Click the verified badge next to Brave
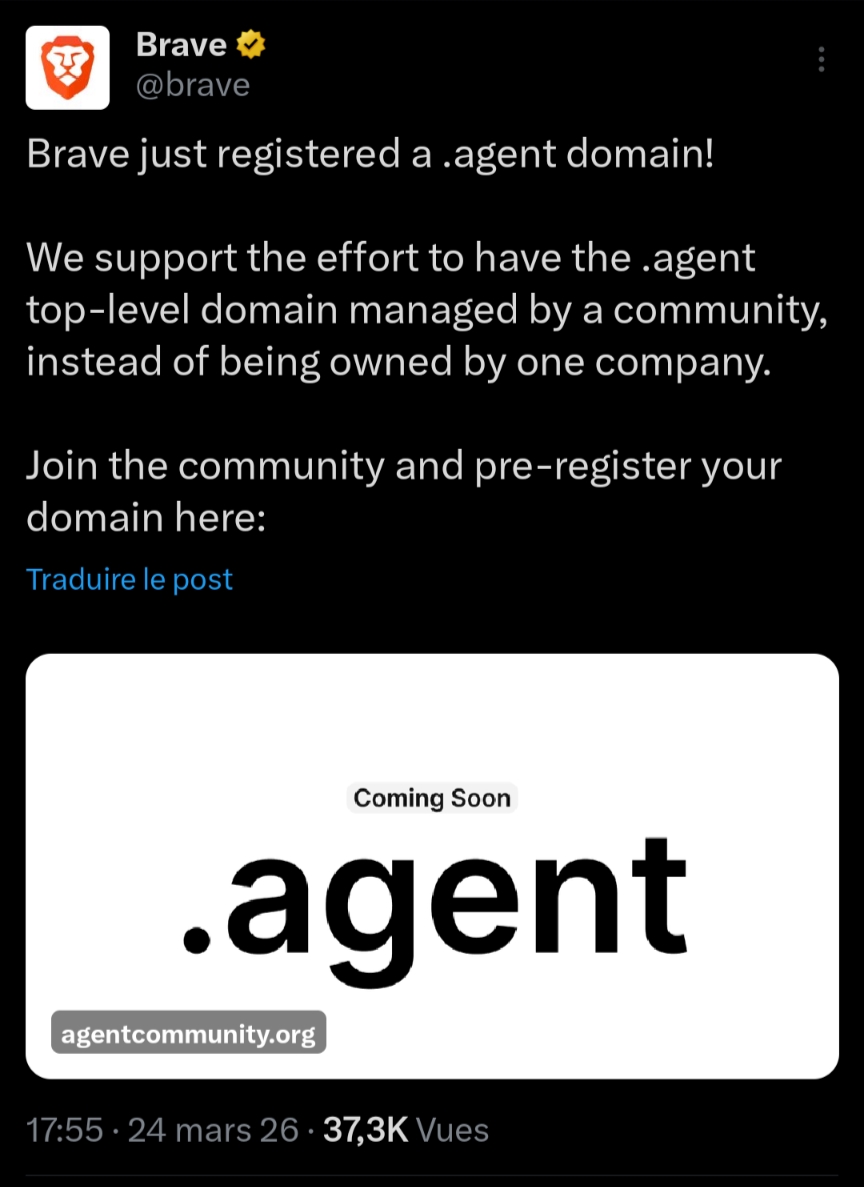 point(250,44)
